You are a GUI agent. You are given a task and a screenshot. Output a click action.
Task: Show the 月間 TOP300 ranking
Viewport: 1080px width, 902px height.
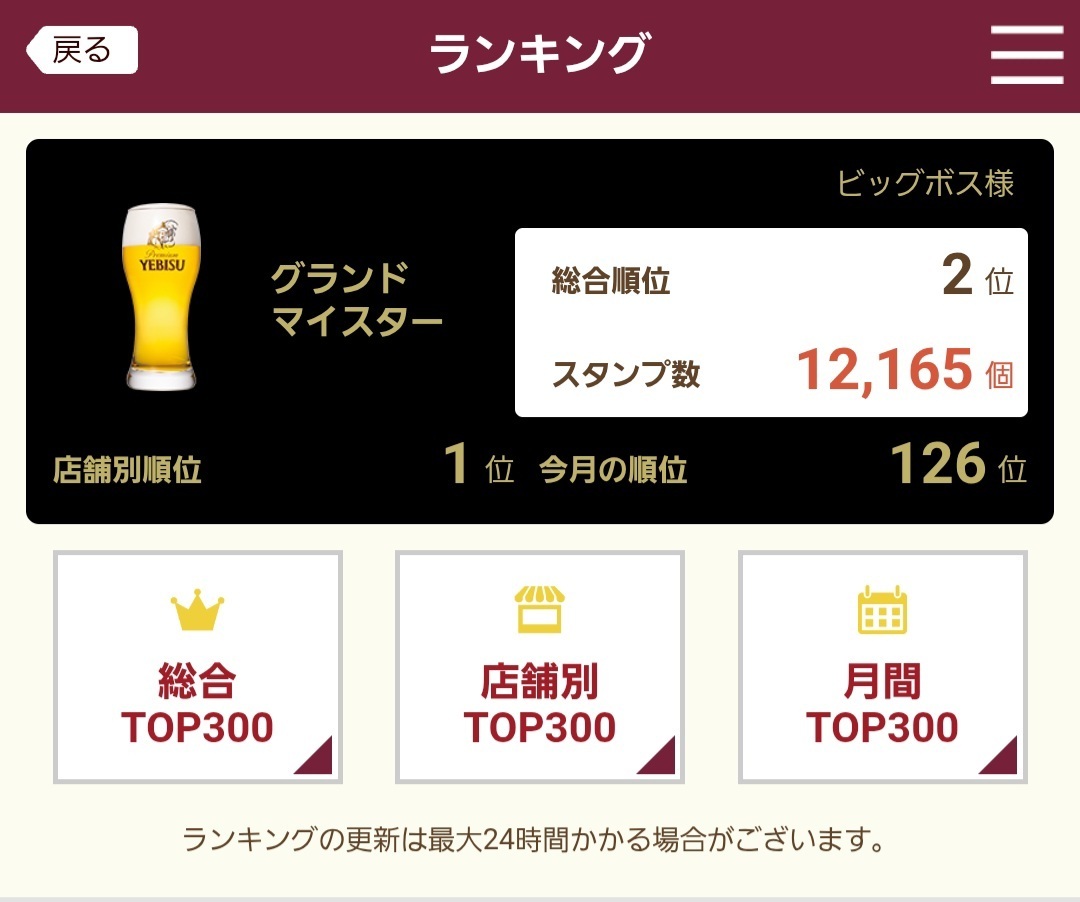[x=882, y=667]
